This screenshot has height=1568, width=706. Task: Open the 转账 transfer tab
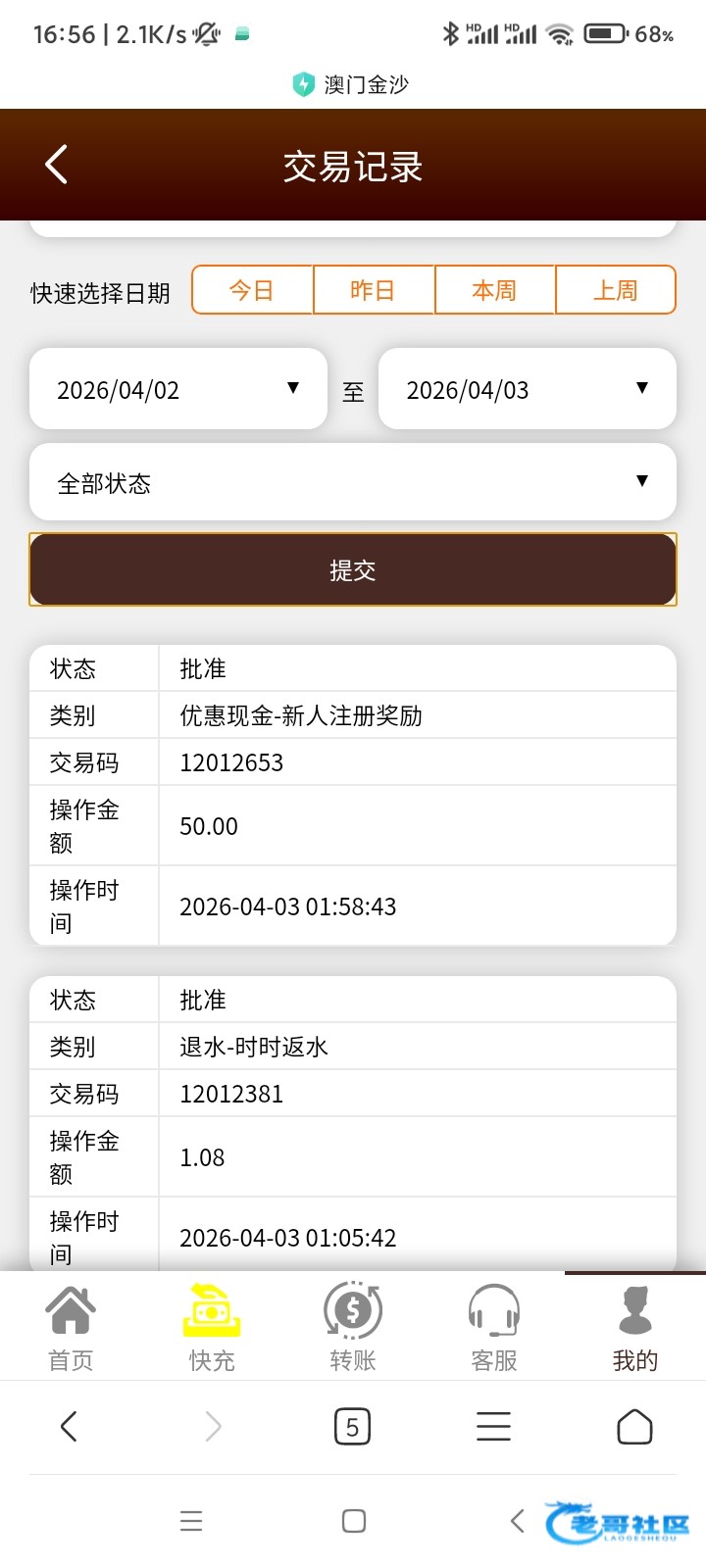tap(353, 1327)
